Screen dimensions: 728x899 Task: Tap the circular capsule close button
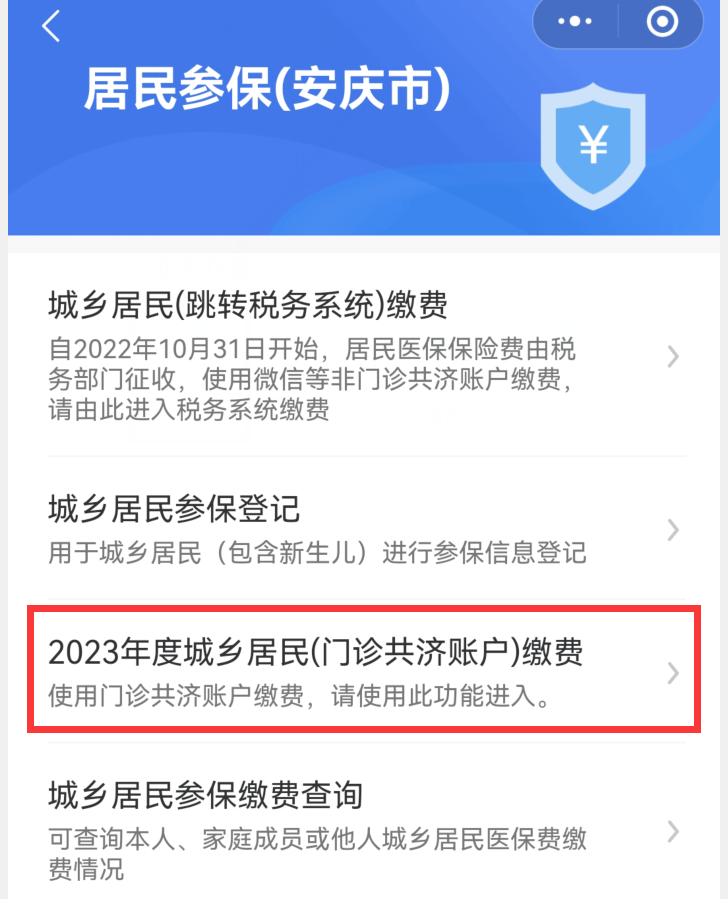coord(662,21)
